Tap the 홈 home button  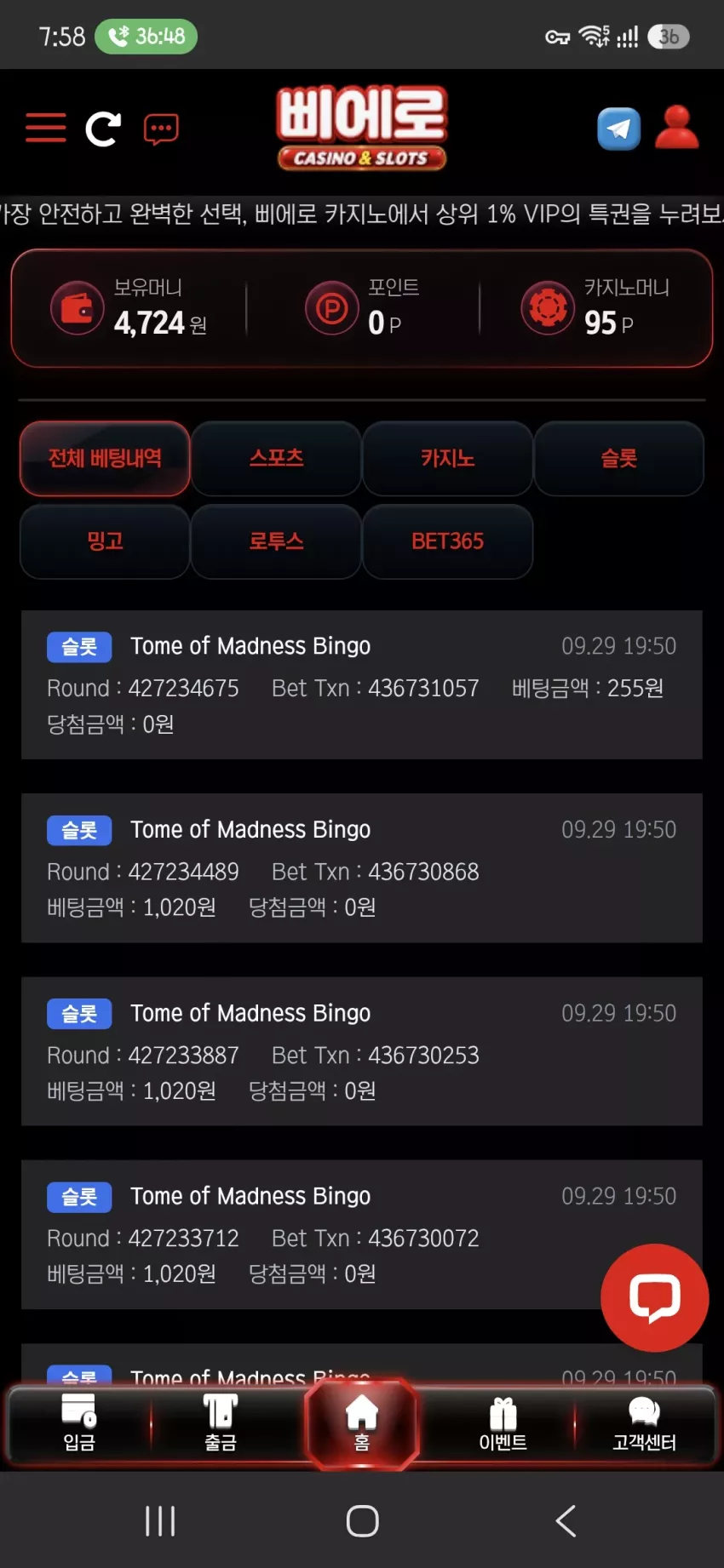point(362,1423)
